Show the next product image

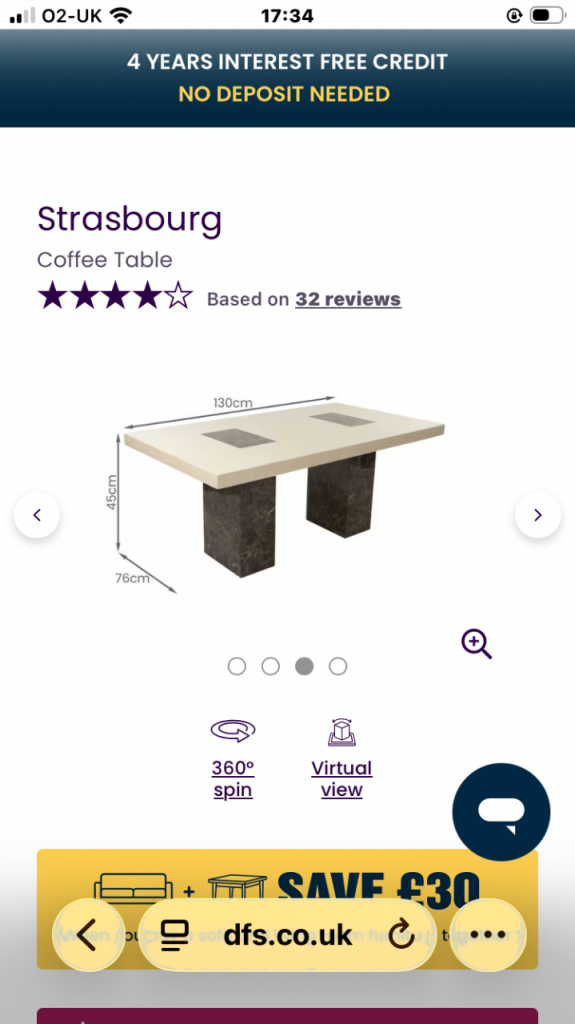538,515
